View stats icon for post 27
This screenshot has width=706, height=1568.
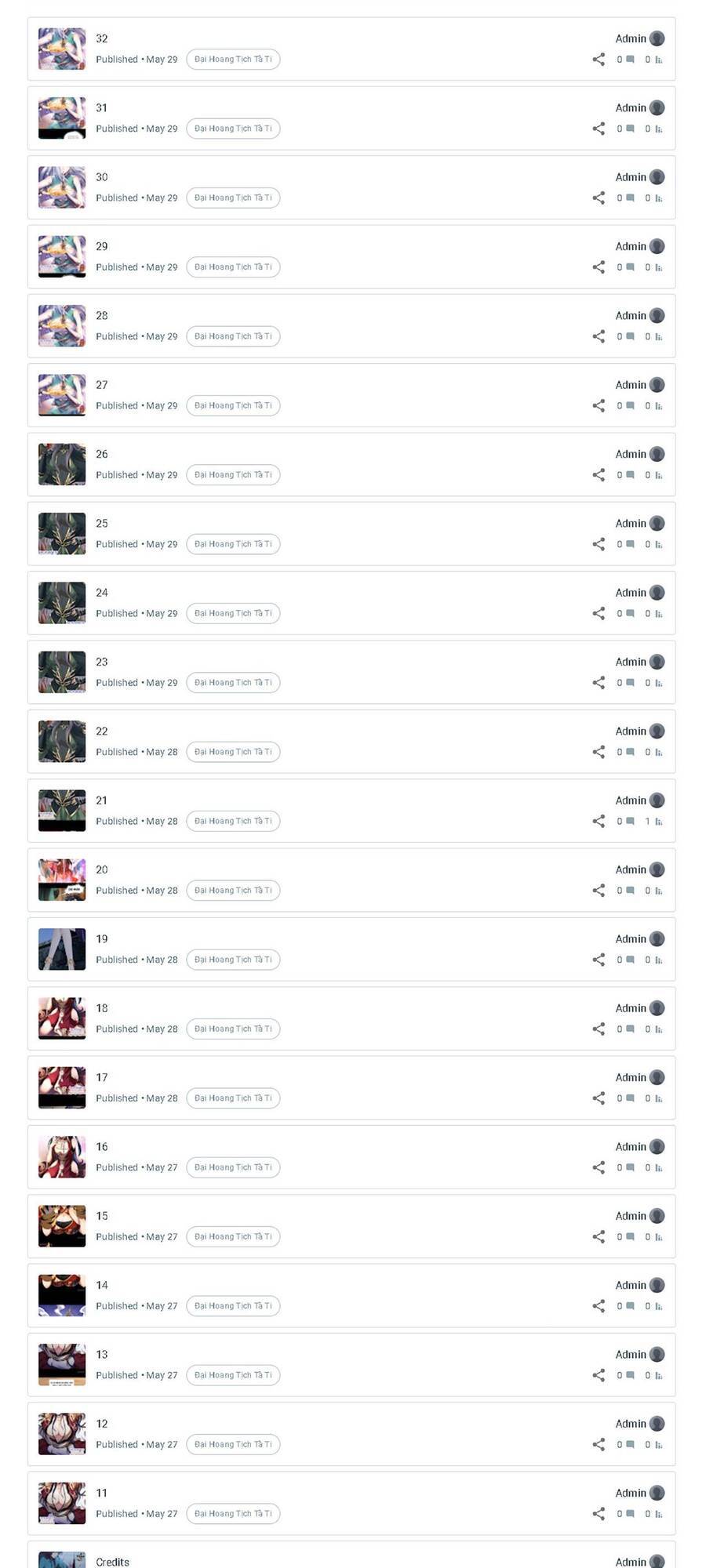[x=659, y=406]
